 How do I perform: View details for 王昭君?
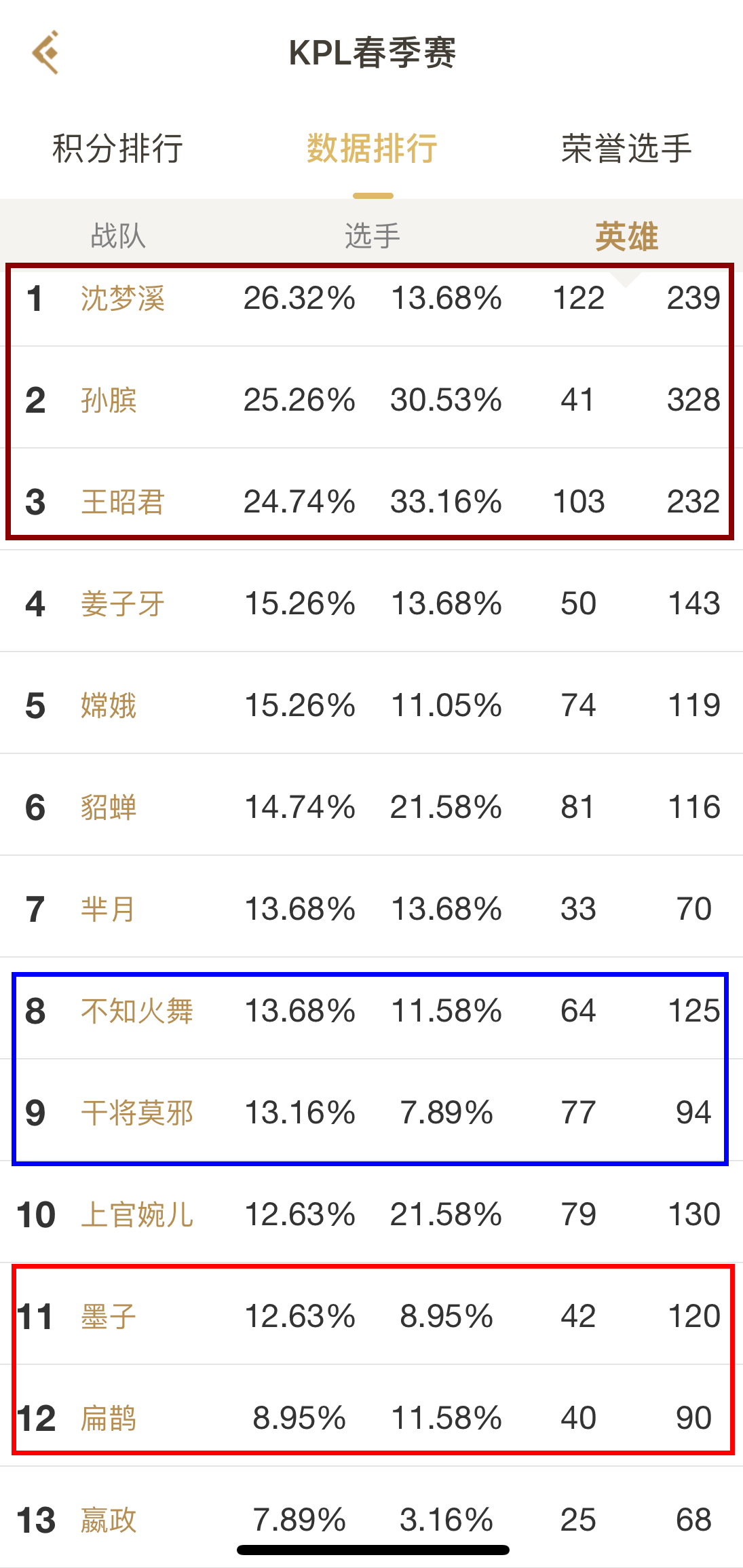click(371, 502)
